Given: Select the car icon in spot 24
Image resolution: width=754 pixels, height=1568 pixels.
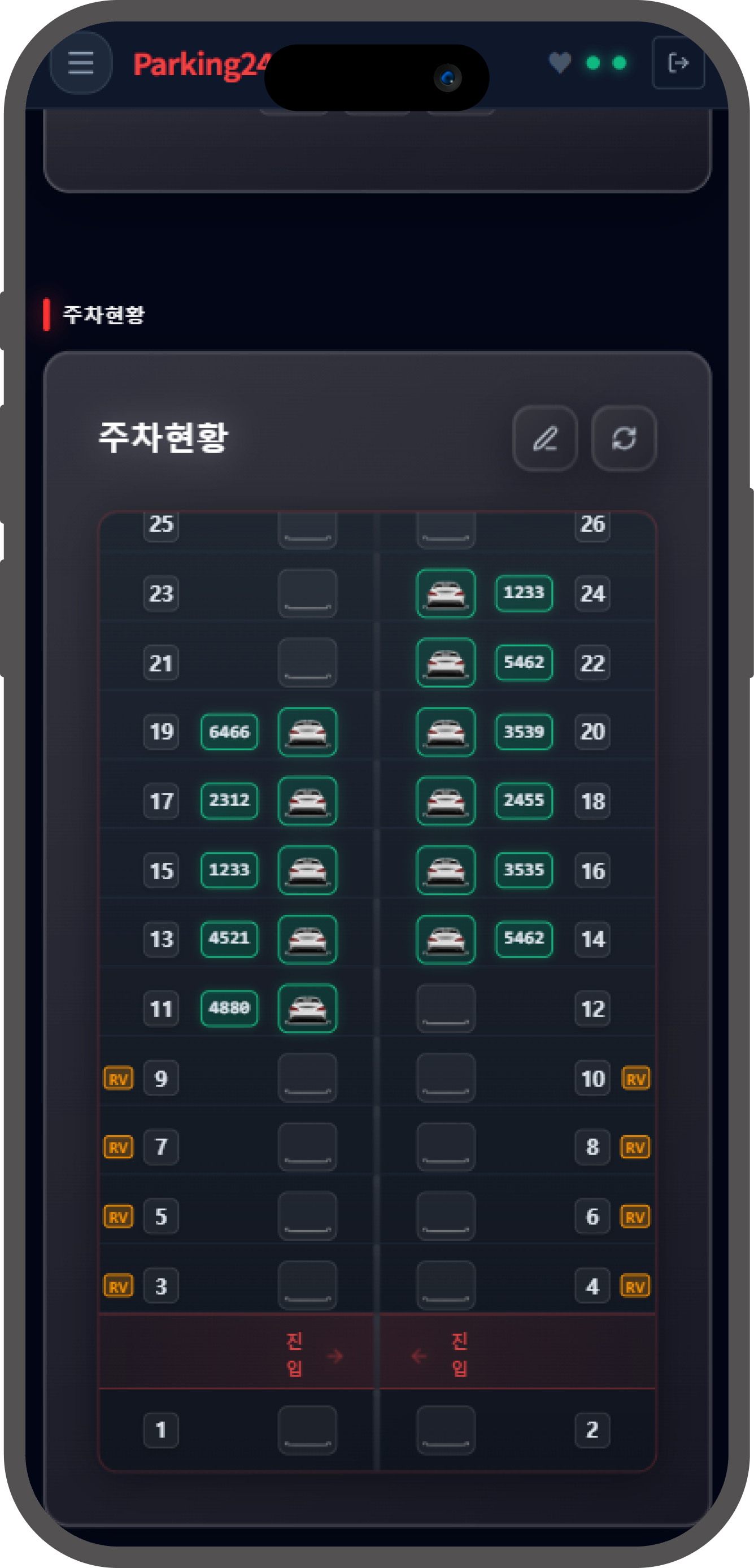Looking at the screenshot, I should 445,593.
